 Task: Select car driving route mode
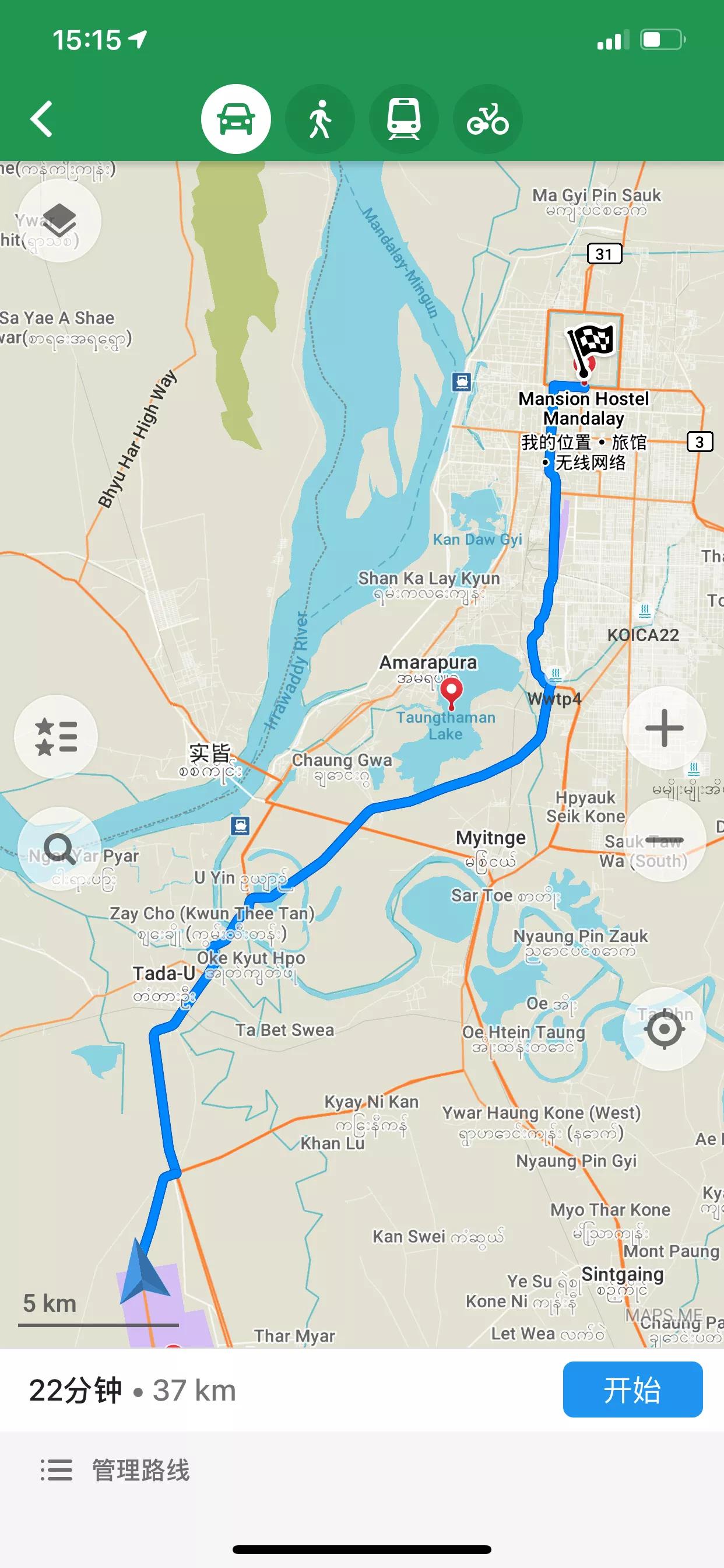pyautogui.click(x=236, y=120)
